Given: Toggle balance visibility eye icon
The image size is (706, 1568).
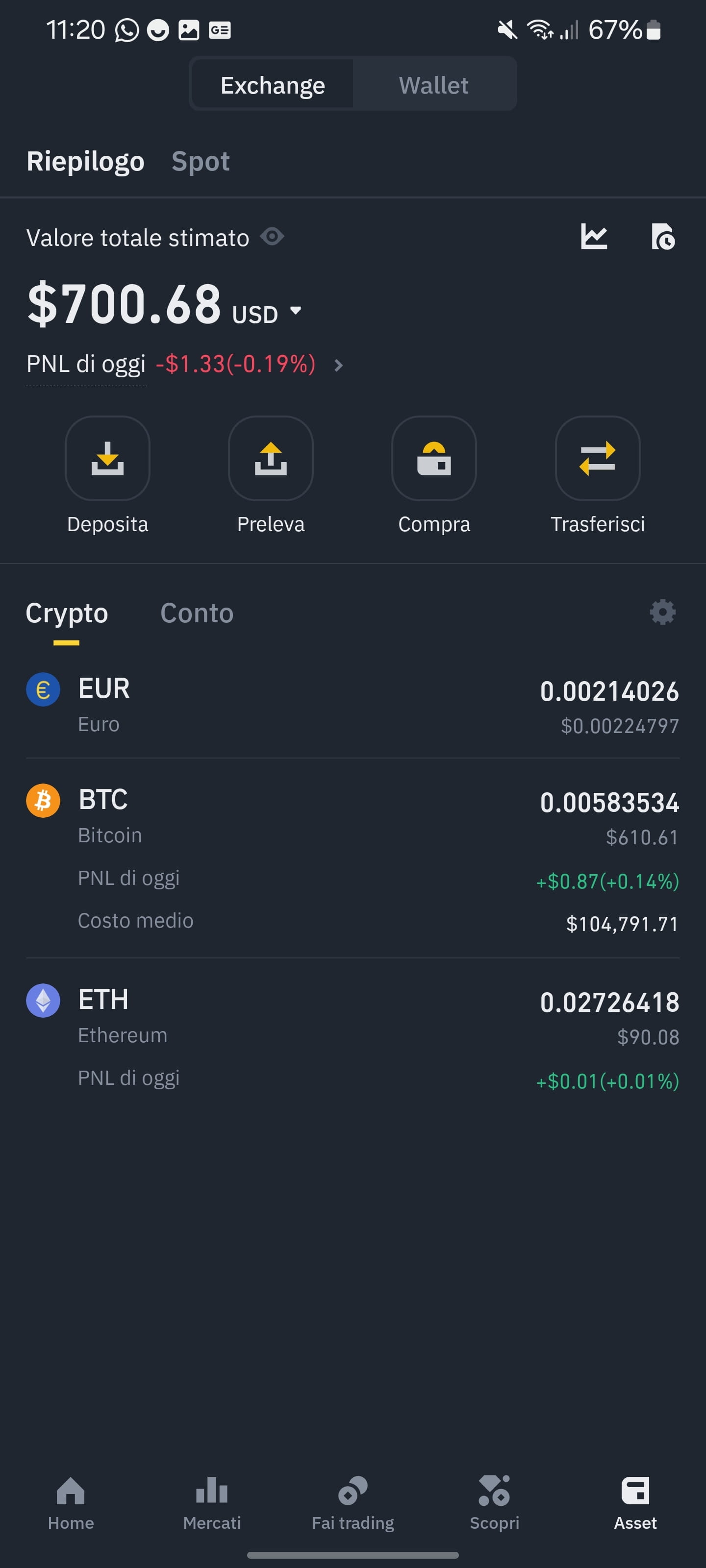Looking at the screenshot, I should pyautogui.click(x=272, y=237).
